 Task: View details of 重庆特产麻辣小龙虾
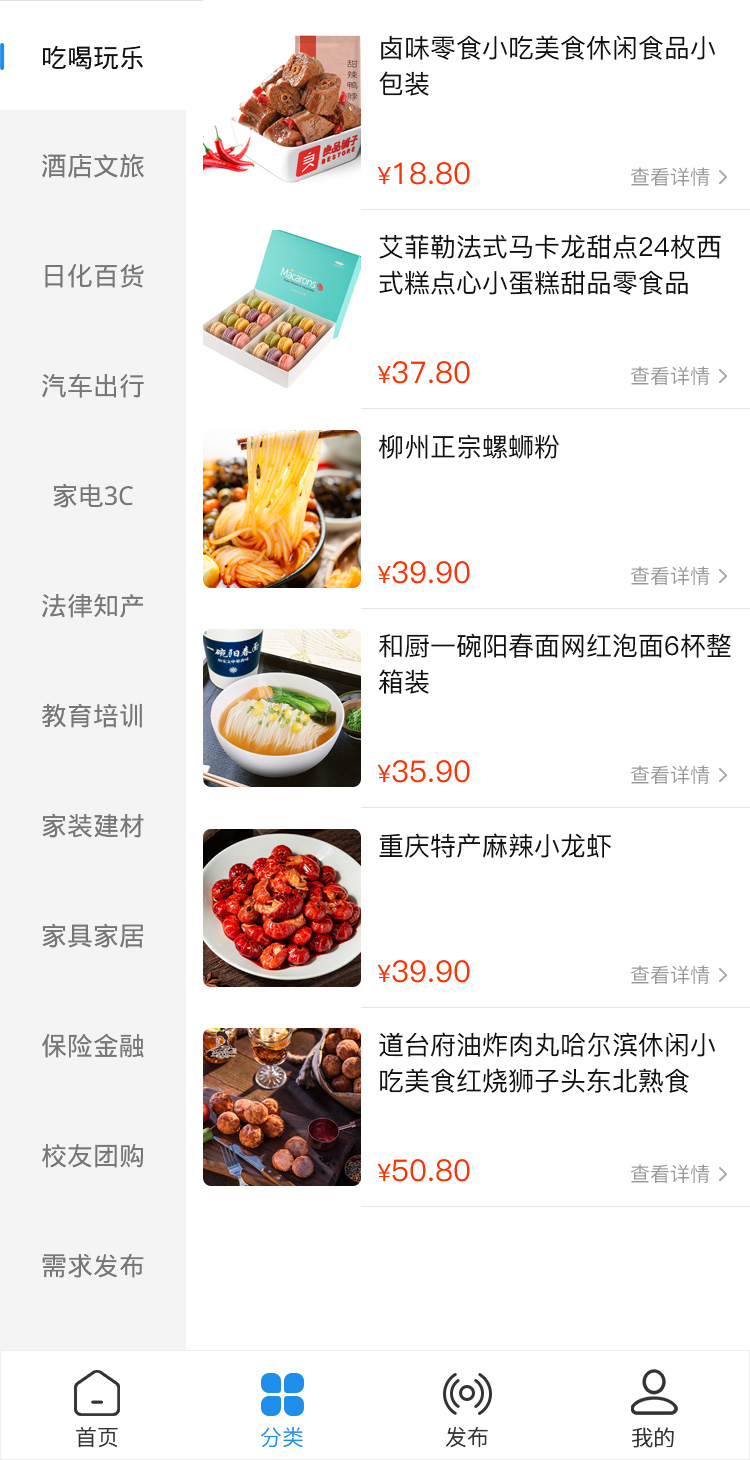pos(678,975)
